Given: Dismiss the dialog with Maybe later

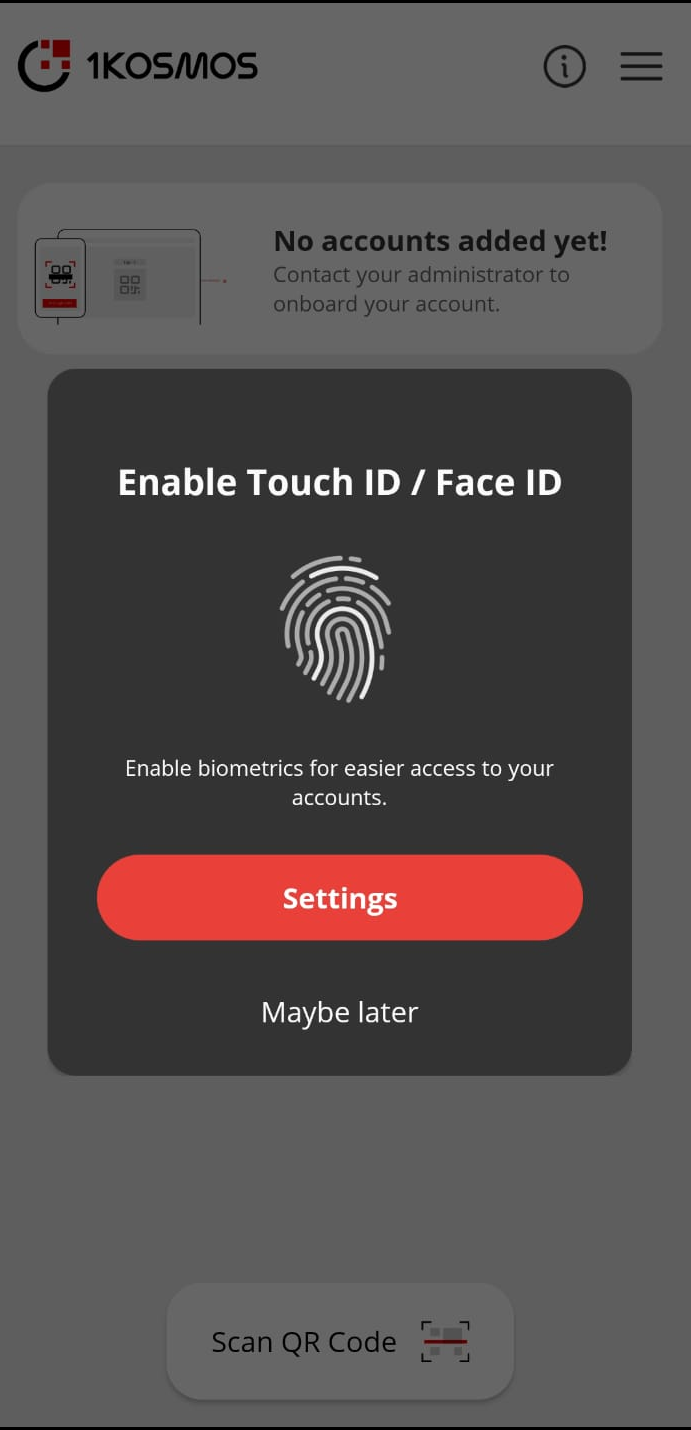Looking at the screenshot, I should tap(339, 1012).
